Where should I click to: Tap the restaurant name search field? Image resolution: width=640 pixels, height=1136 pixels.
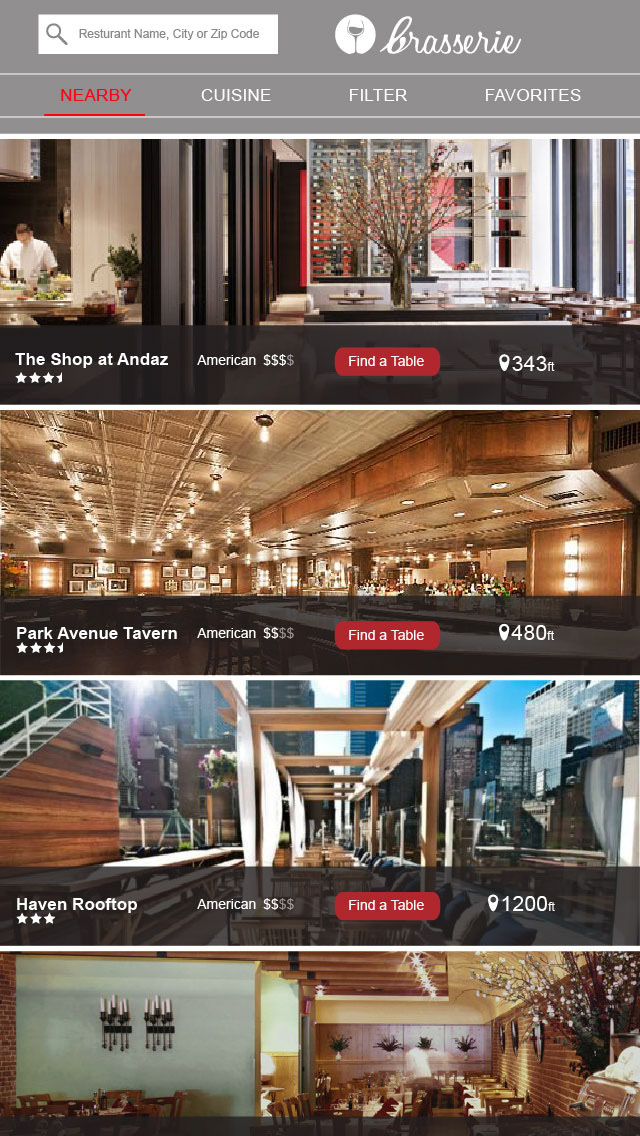[168, 34]
